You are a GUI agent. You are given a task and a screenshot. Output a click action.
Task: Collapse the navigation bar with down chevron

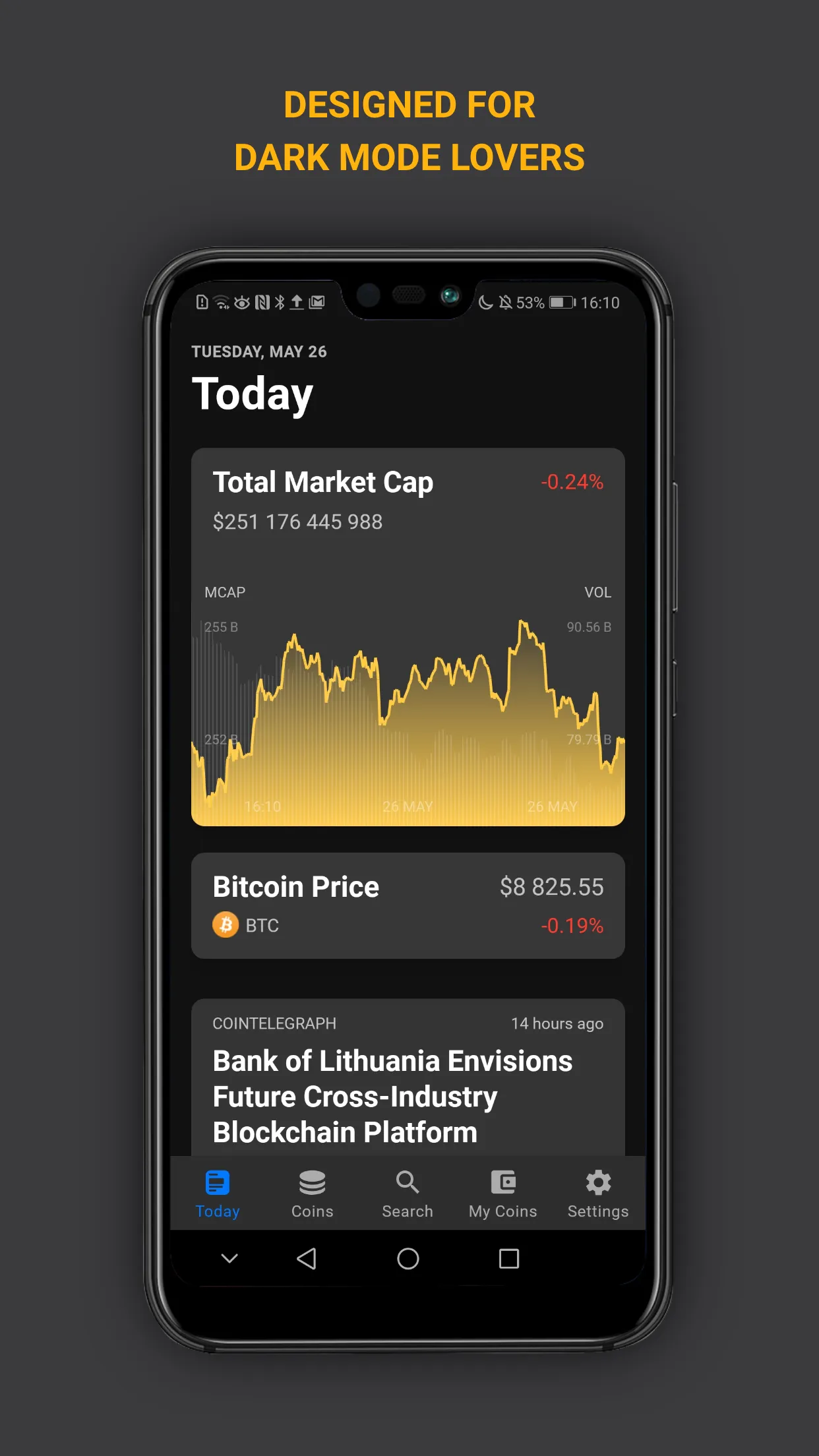tap(229, 1258)
